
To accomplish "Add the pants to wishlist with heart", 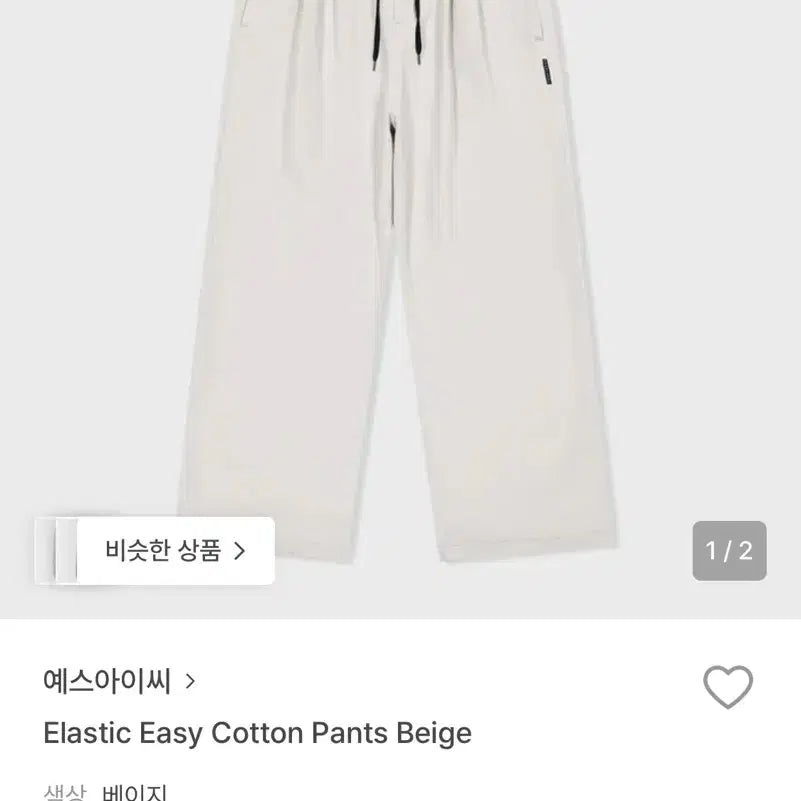I will tap(727, 688).
